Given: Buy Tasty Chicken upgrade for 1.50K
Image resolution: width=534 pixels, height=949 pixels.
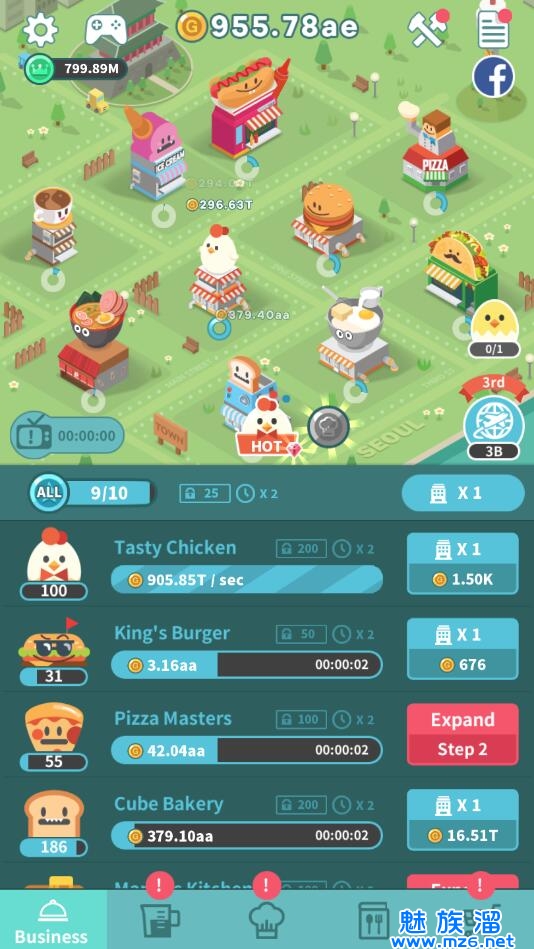Looking at the screenshot, I should tap(463, 563).
